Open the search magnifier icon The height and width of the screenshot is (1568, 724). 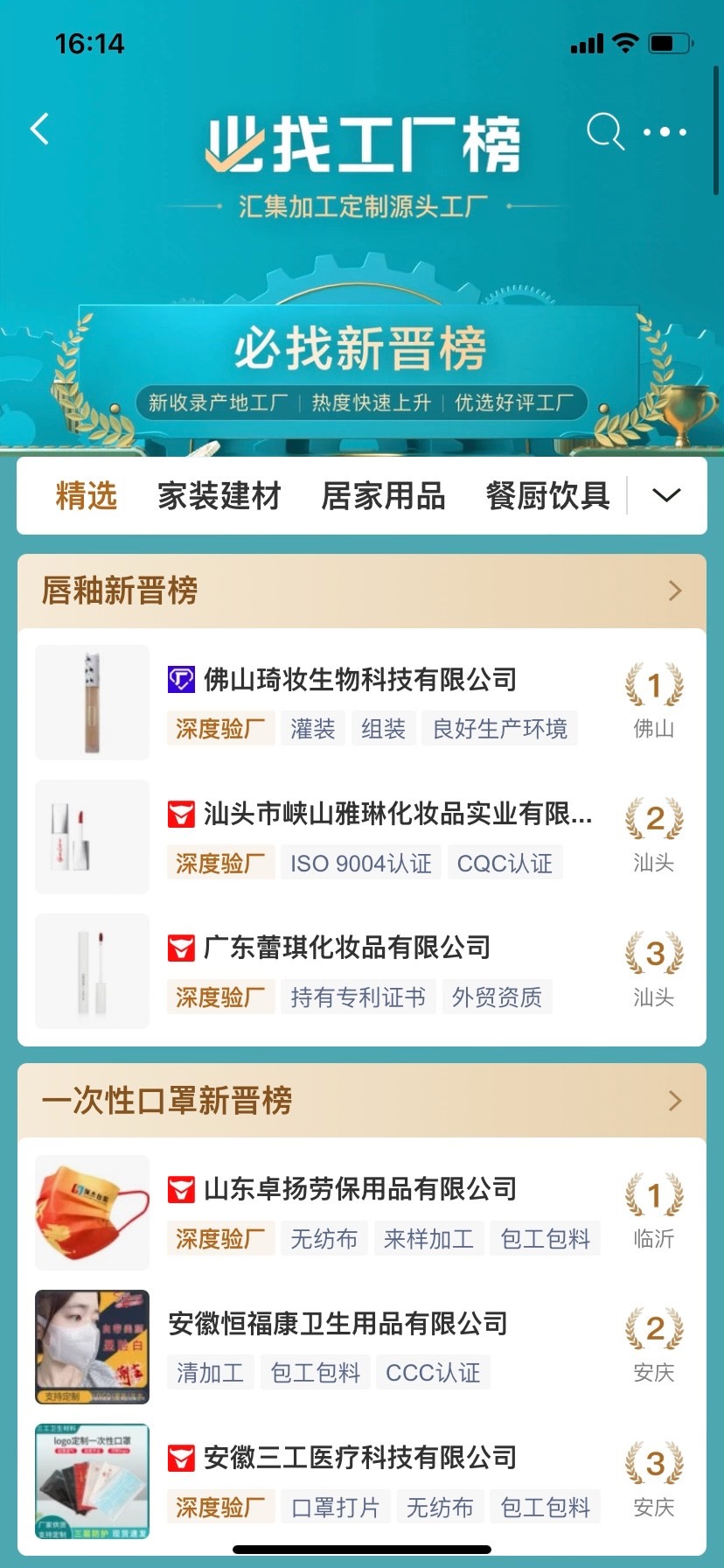(x=604, y=132)
